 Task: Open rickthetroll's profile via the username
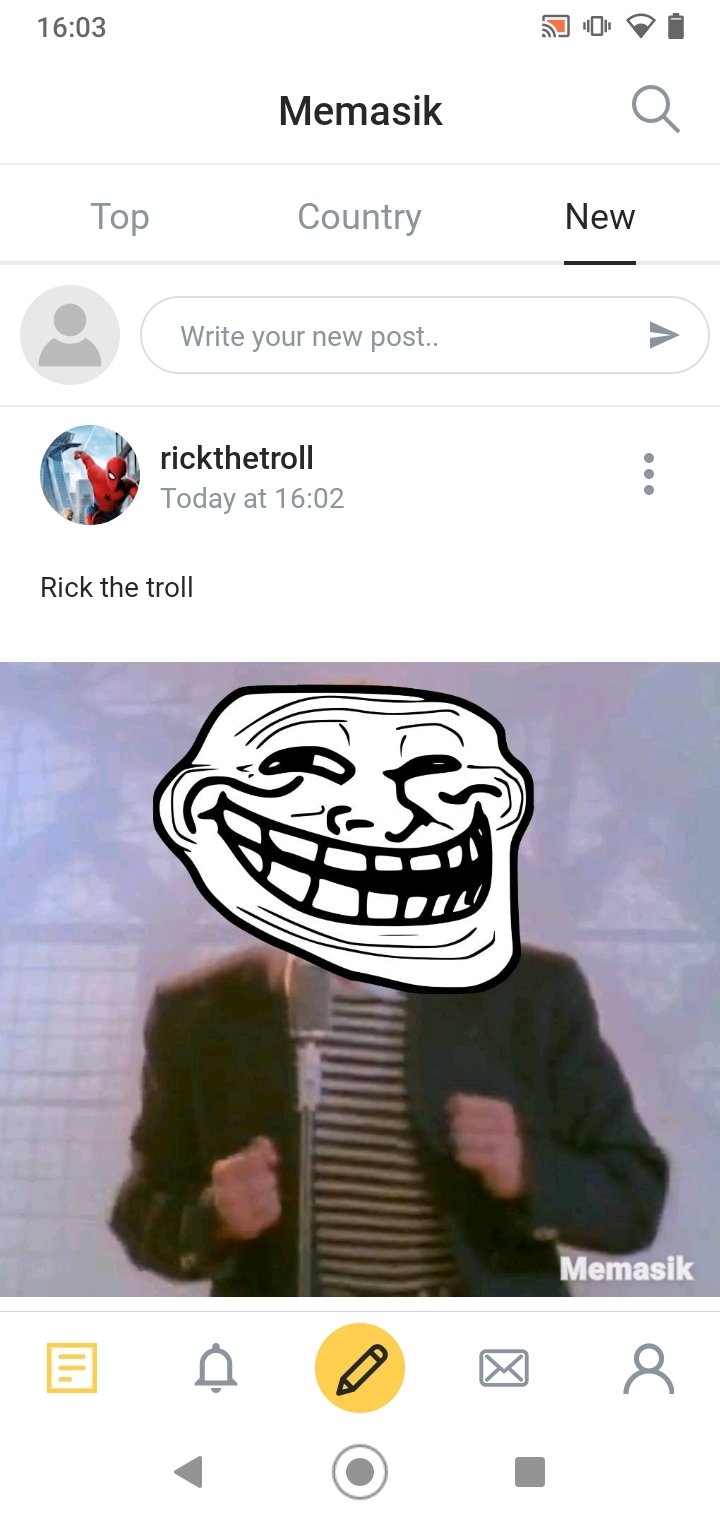click(237, 458)
